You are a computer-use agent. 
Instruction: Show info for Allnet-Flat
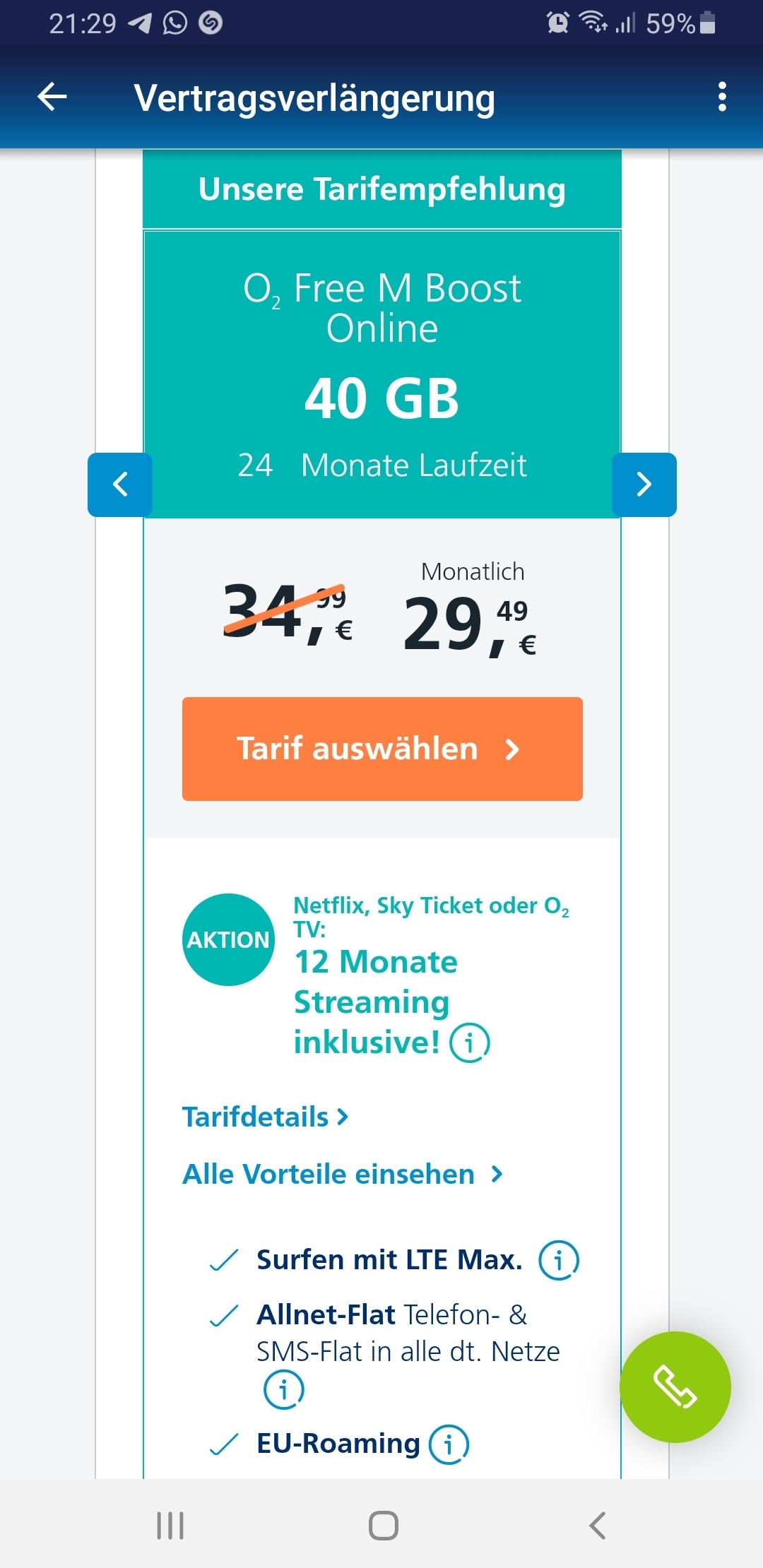coord(283,1389)
